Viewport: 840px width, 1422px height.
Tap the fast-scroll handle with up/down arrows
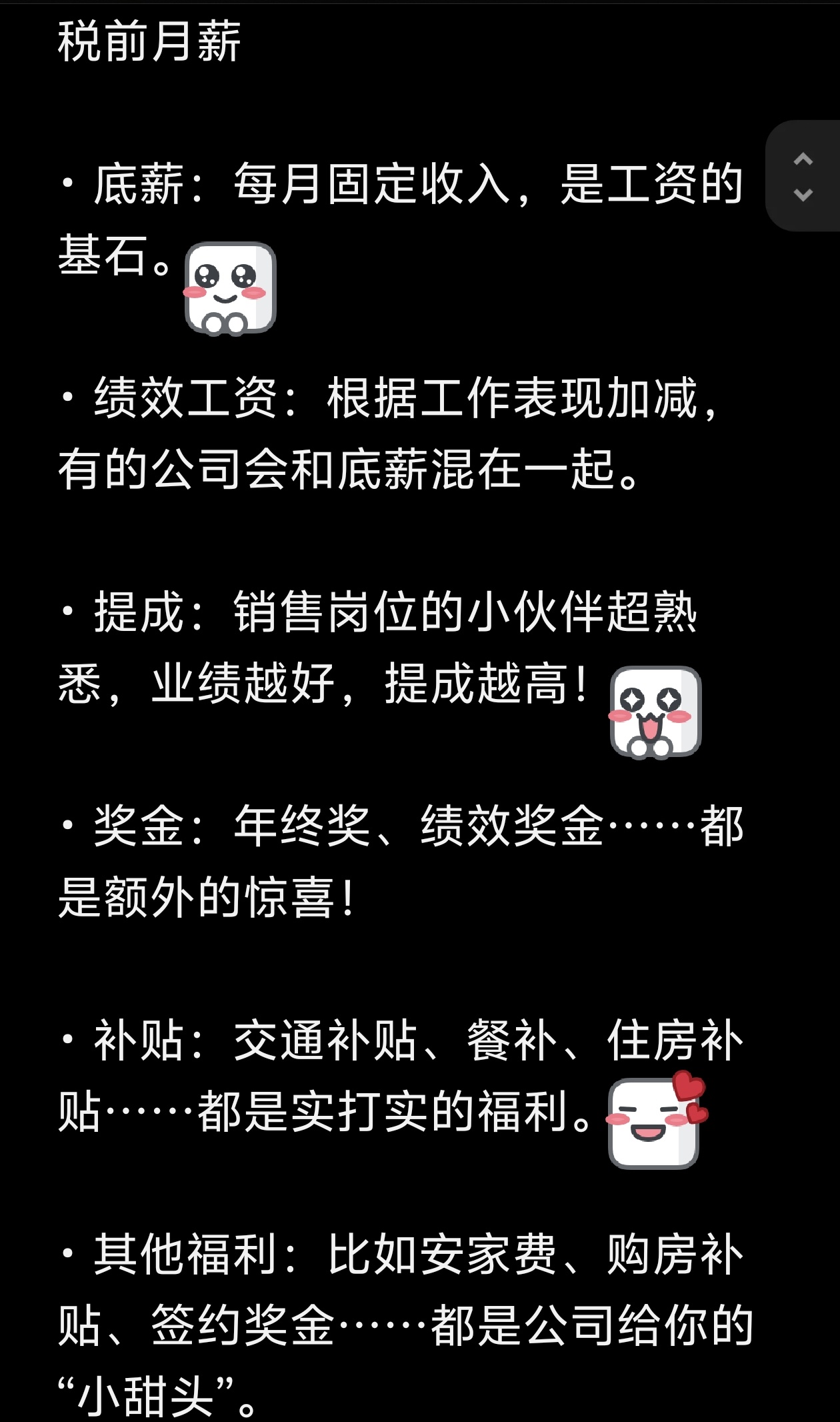coord(803,176)
